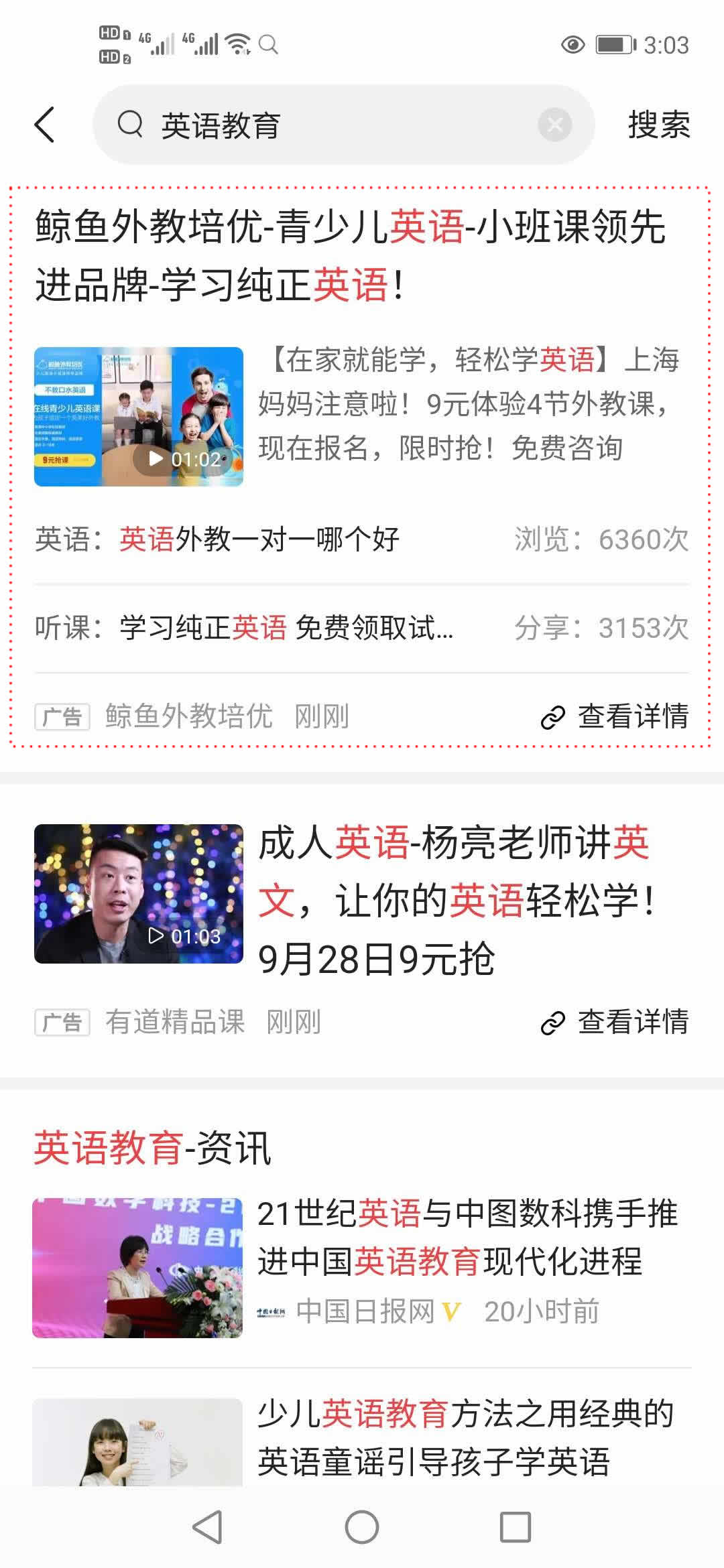Tap the system home button
This screenshot has width=724, height=1568.
[x=362, y=1527]
